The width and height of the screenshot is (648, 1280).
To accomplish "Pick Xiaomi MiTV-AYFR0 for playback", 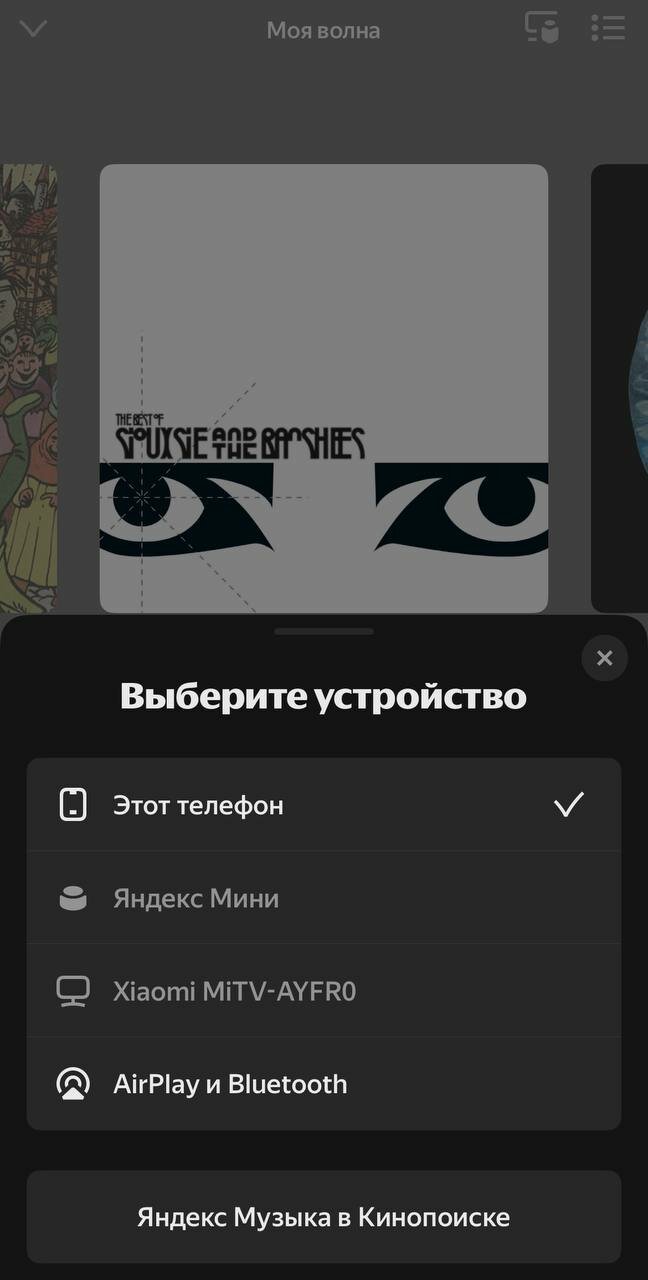I will click(323, 991).
